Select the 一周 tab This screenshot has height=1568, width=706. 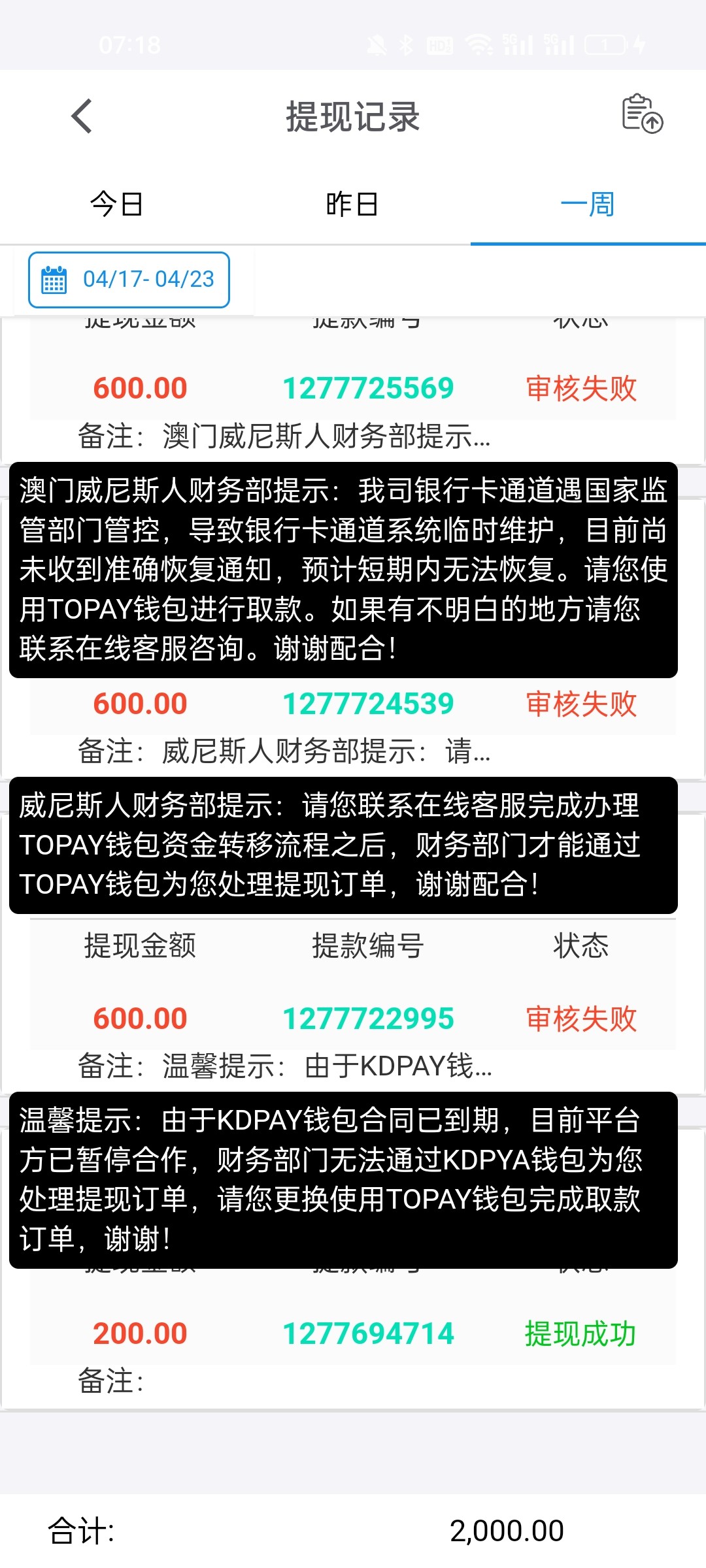point(588,204)
